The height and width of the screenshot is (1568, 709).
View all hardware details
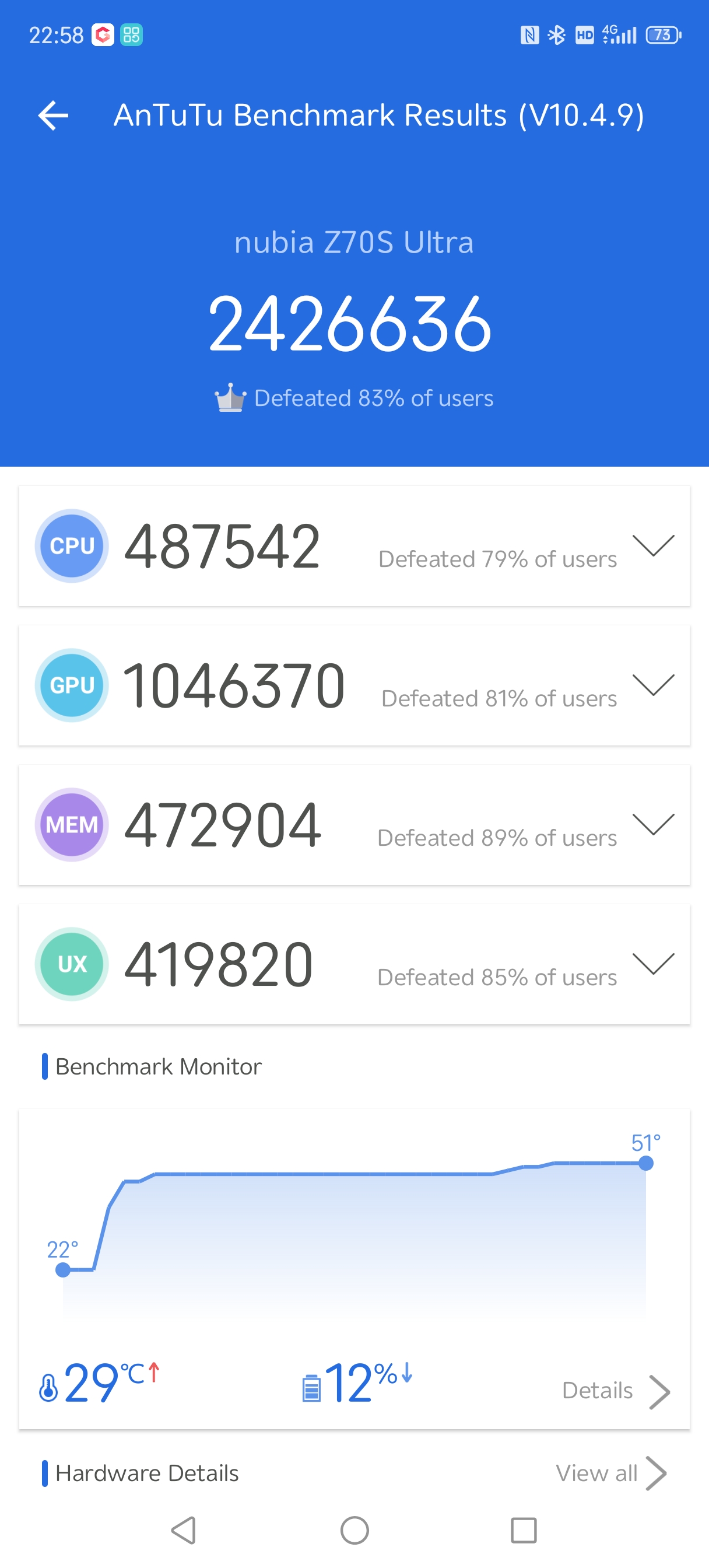[x=610, y=1473]
